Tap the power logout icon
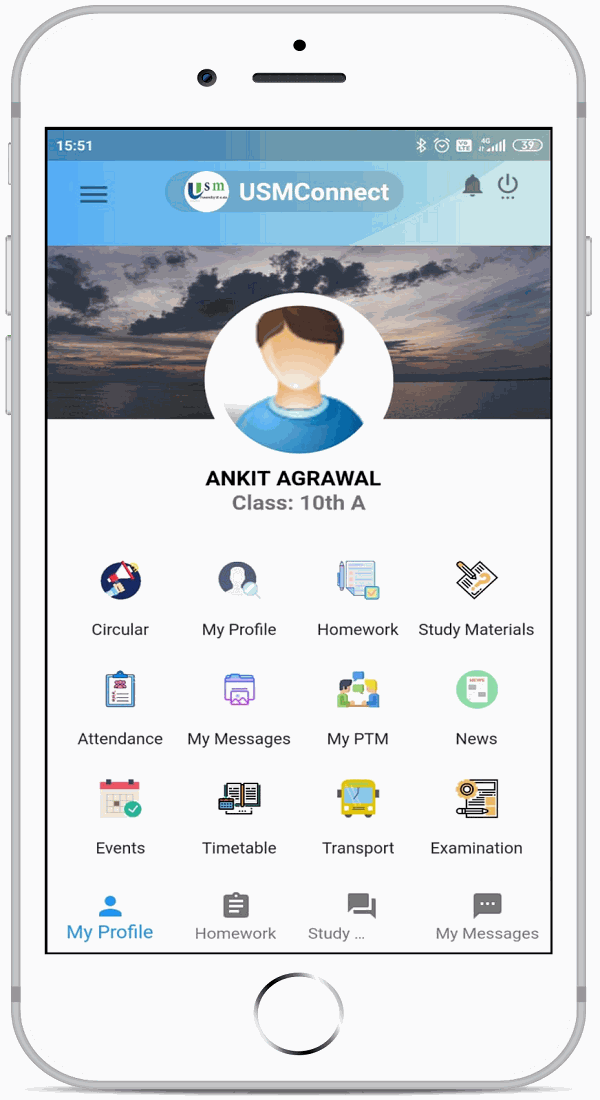The height and width of the screenshot is (1100, 600). tap(507, 187)
